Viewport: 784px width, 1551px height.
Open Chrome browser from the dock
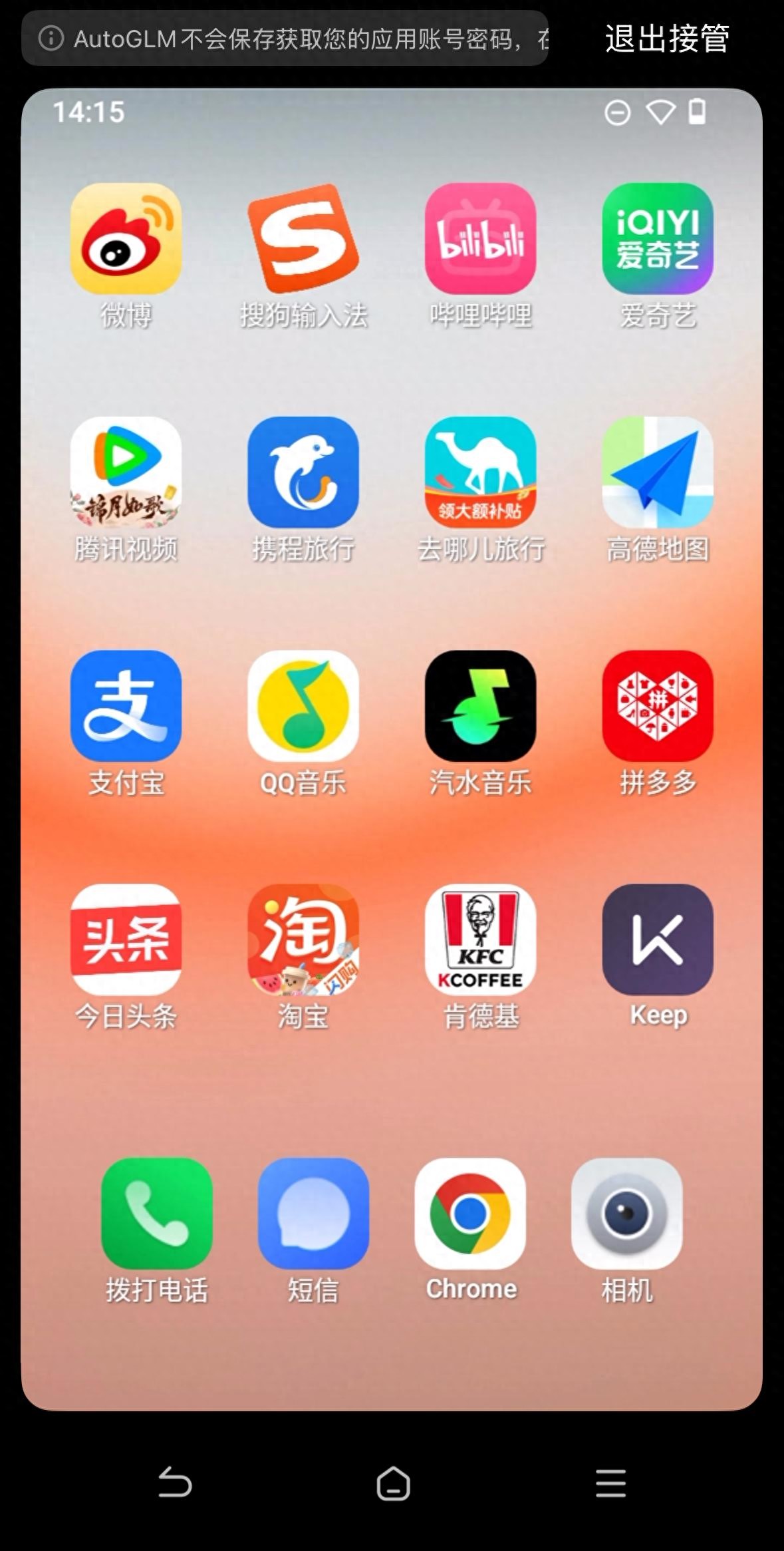click(470, 1214)
